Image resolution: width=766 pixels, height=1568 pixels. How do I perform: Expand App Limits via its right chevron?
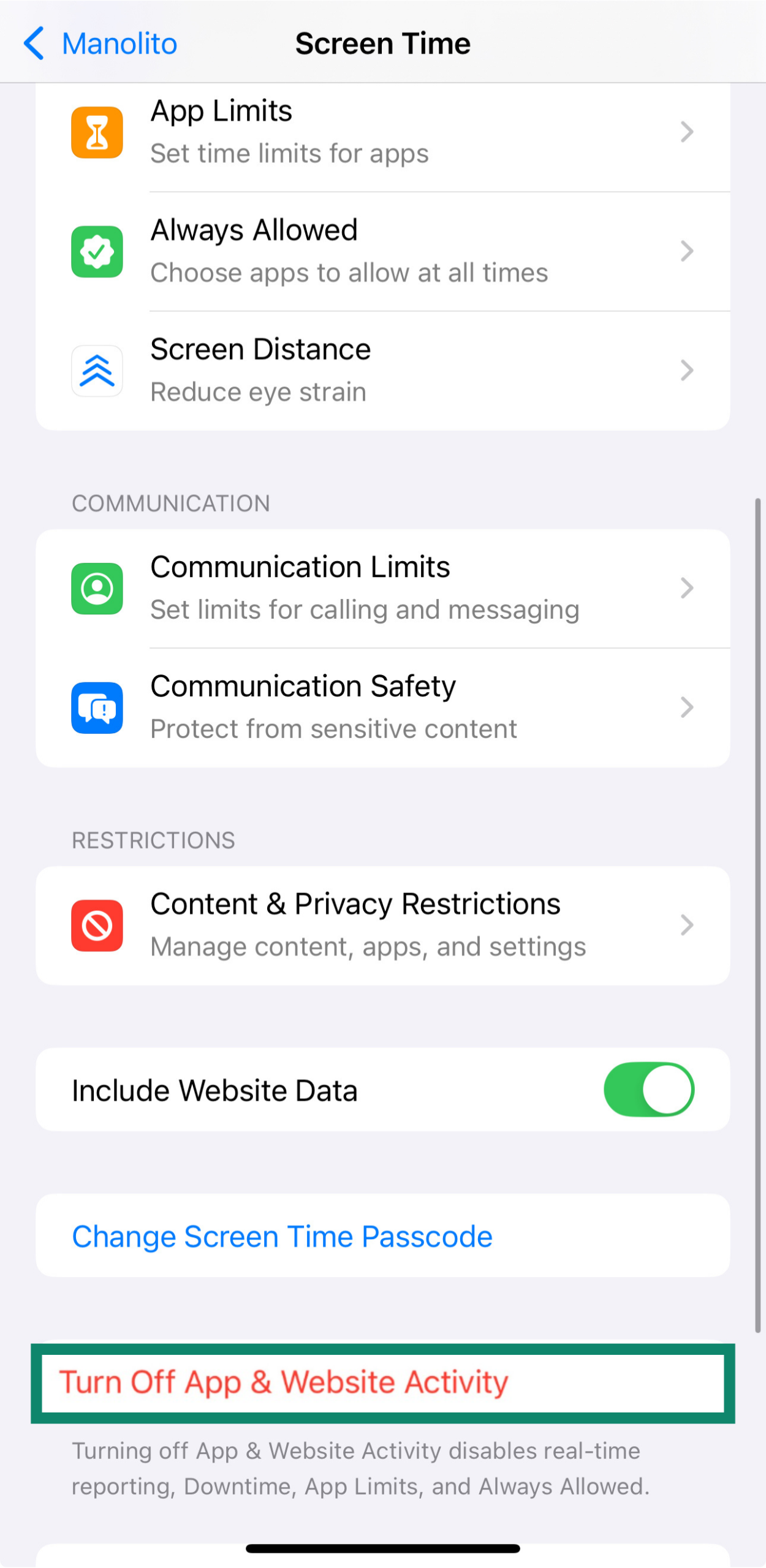(687, 131)
